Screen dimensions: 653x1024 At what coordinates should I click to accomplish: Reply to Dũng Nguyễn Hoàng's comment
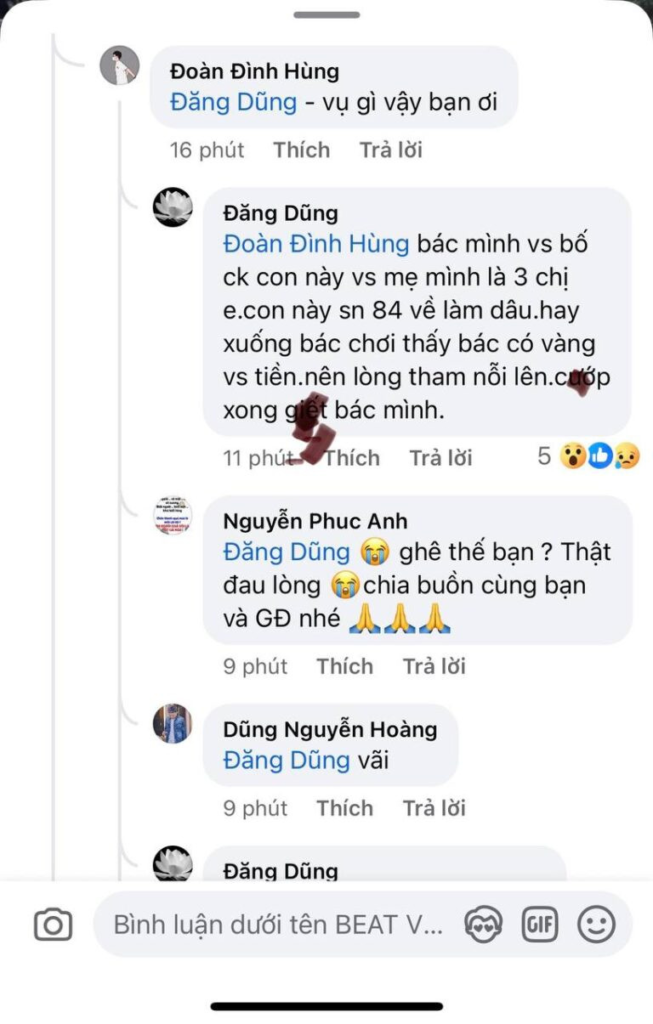pyautogui.click(x=434, y=808)
